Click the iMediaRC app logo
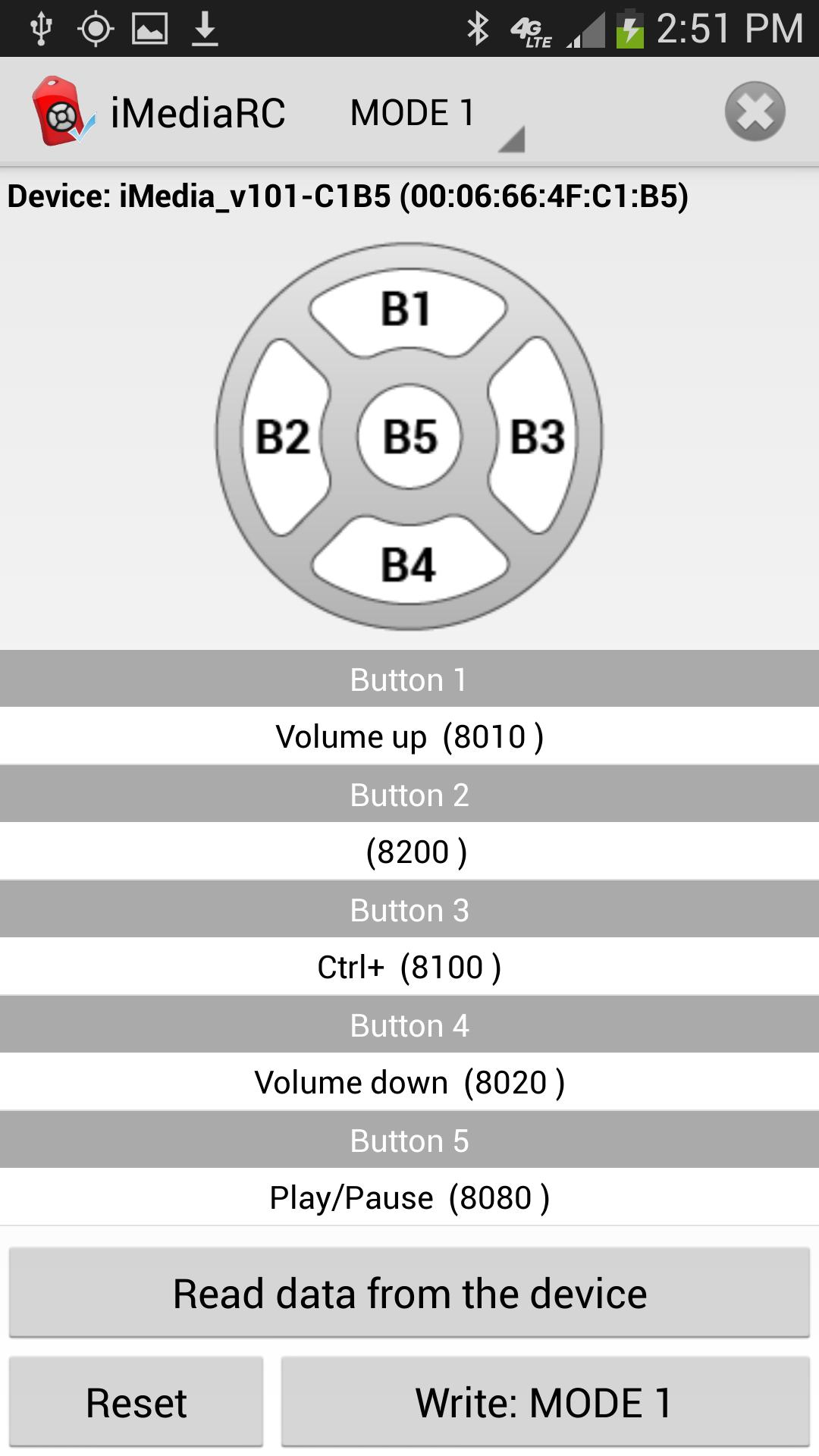 tap(61, 111)
